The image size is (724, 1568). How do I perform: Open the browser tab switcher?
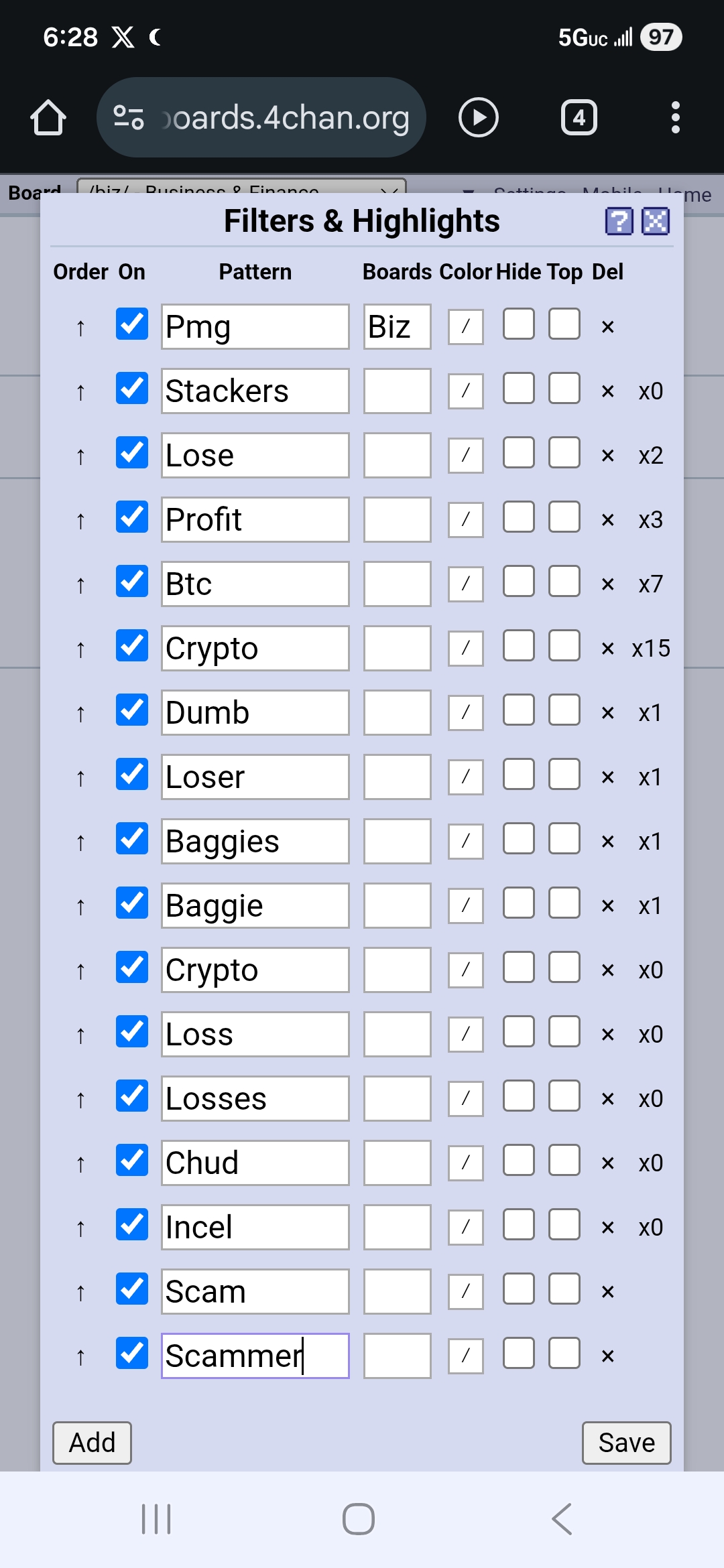click(579, 118)
